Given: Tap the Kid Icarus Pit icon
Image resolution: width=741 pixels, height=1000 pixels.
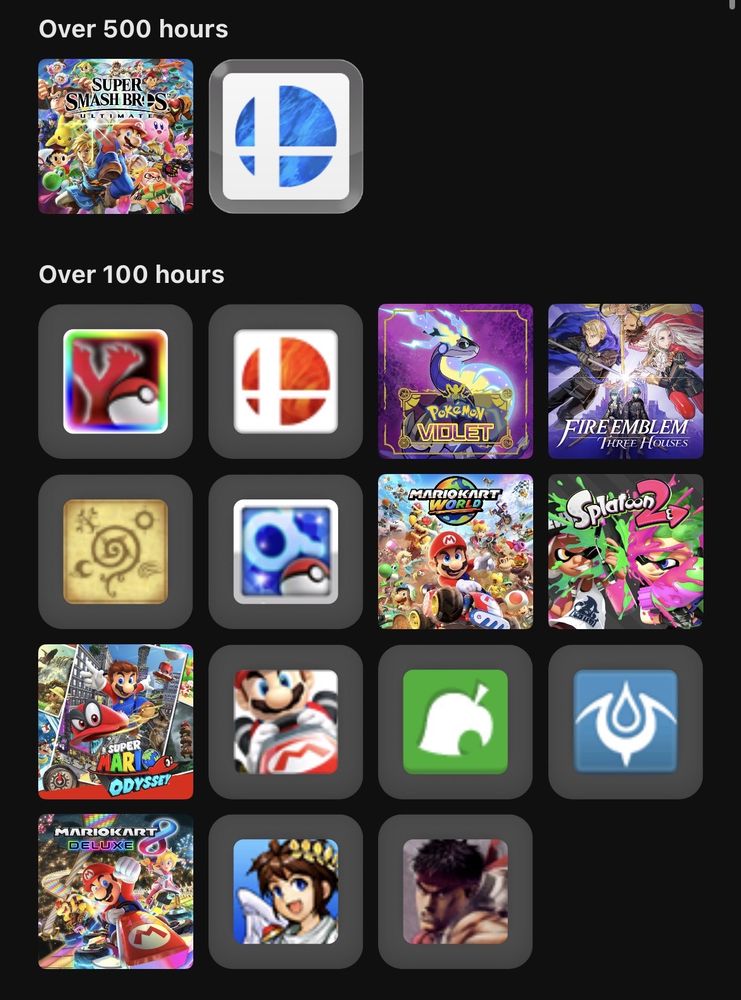Looking at the screenshot, I should pyautogui.click(x=285, y=891).
